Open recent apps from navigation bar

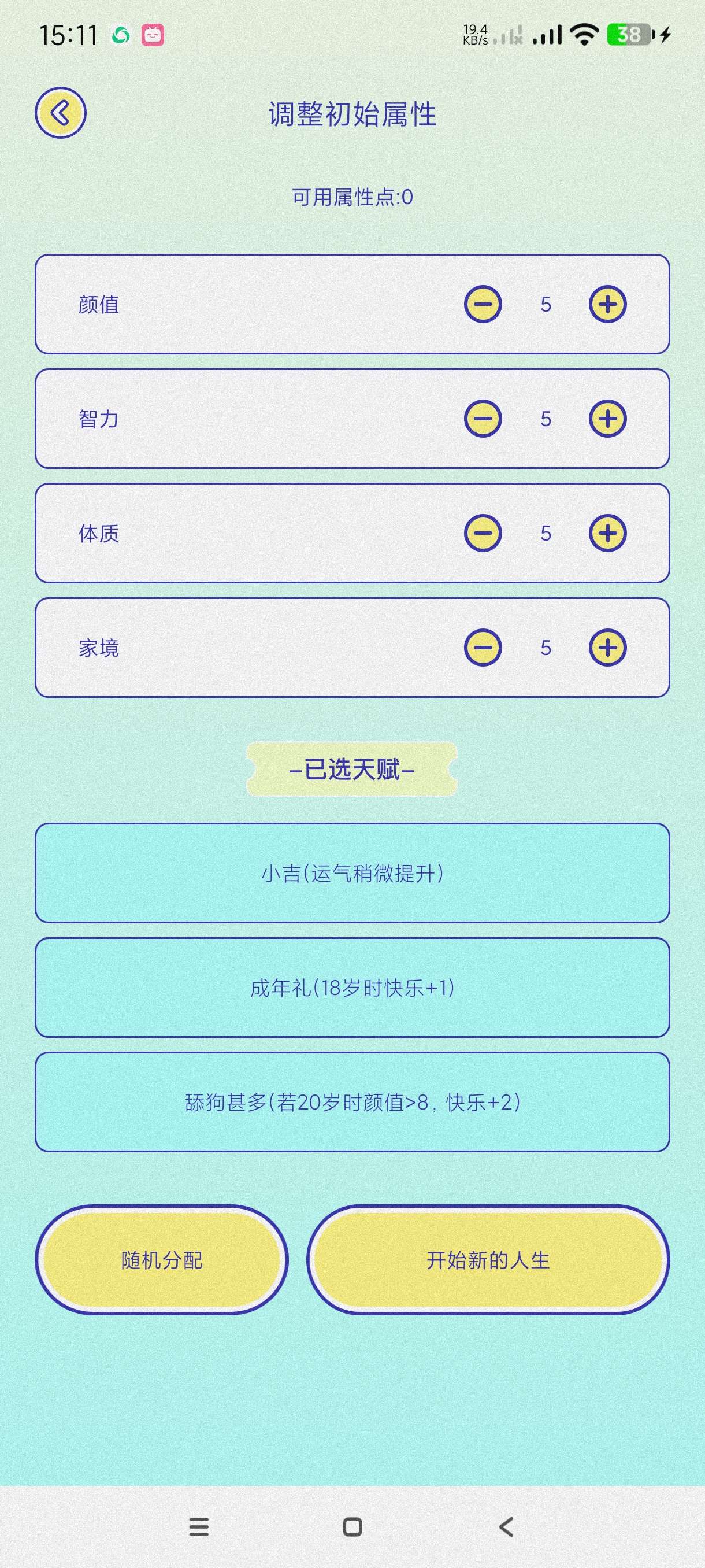point(199,1526)
